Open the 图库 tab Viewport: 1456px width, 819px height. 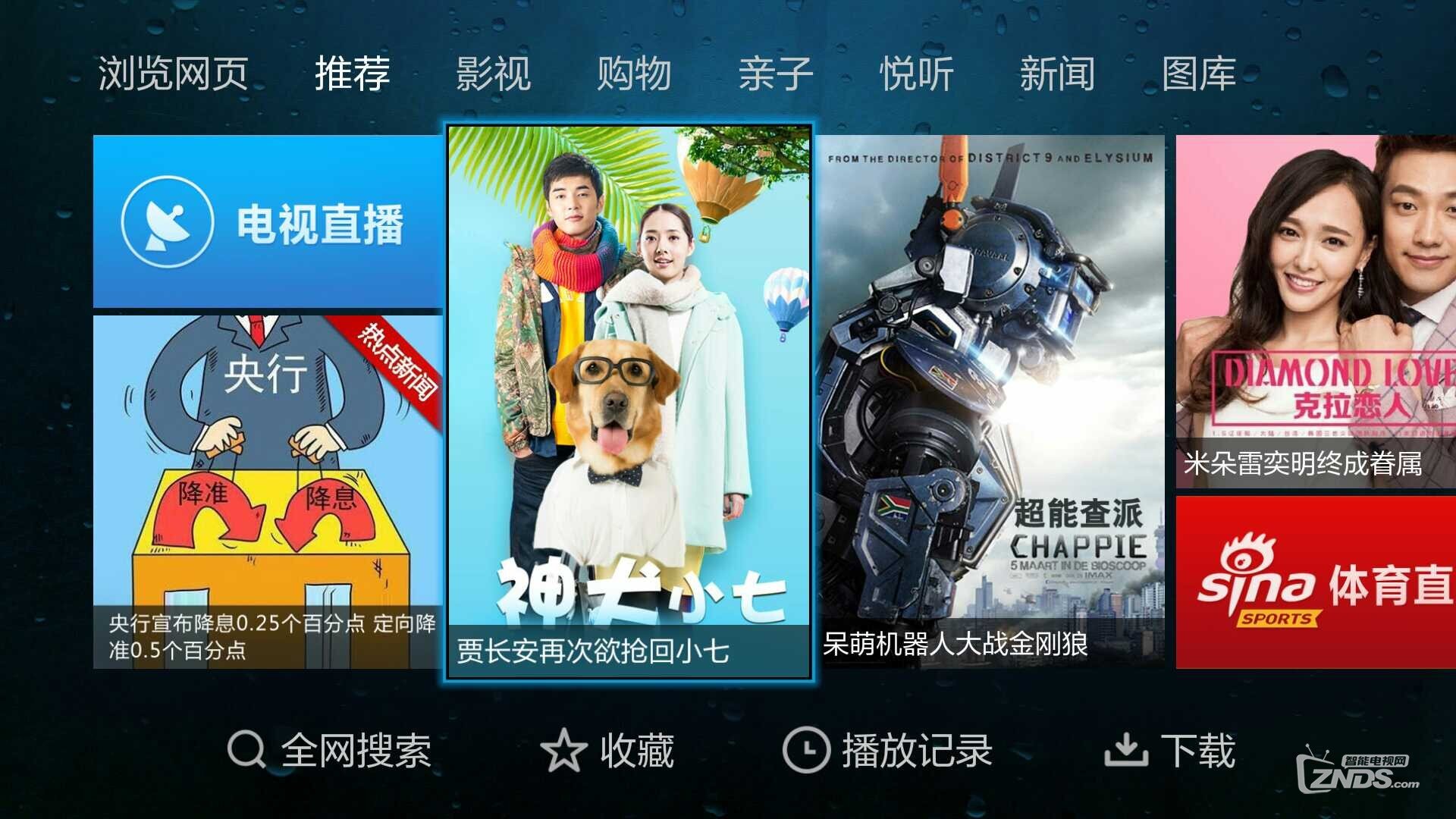(1198, 74)
